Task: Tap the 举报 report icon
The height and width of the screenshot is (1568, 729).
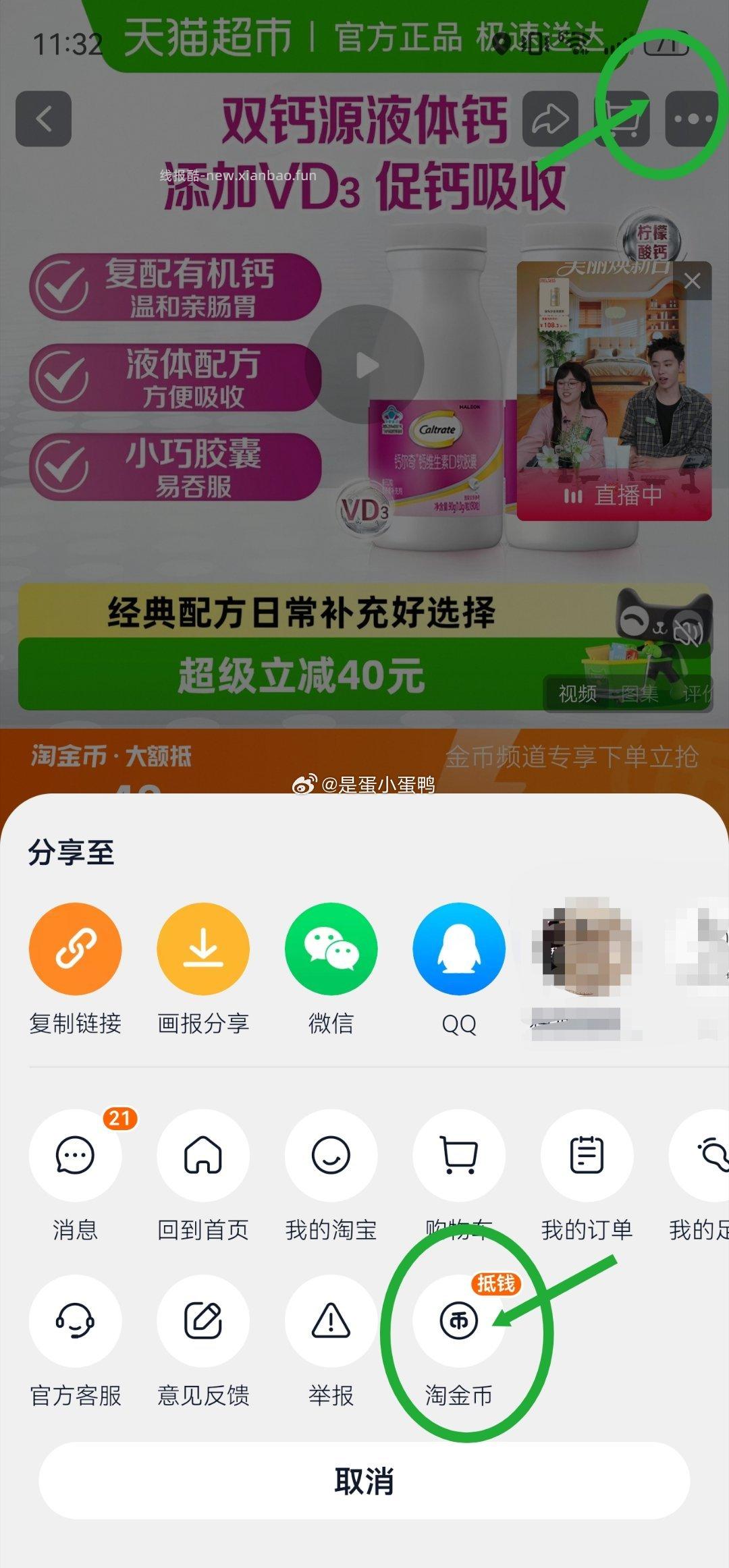Action: [x=330, y=1321]
